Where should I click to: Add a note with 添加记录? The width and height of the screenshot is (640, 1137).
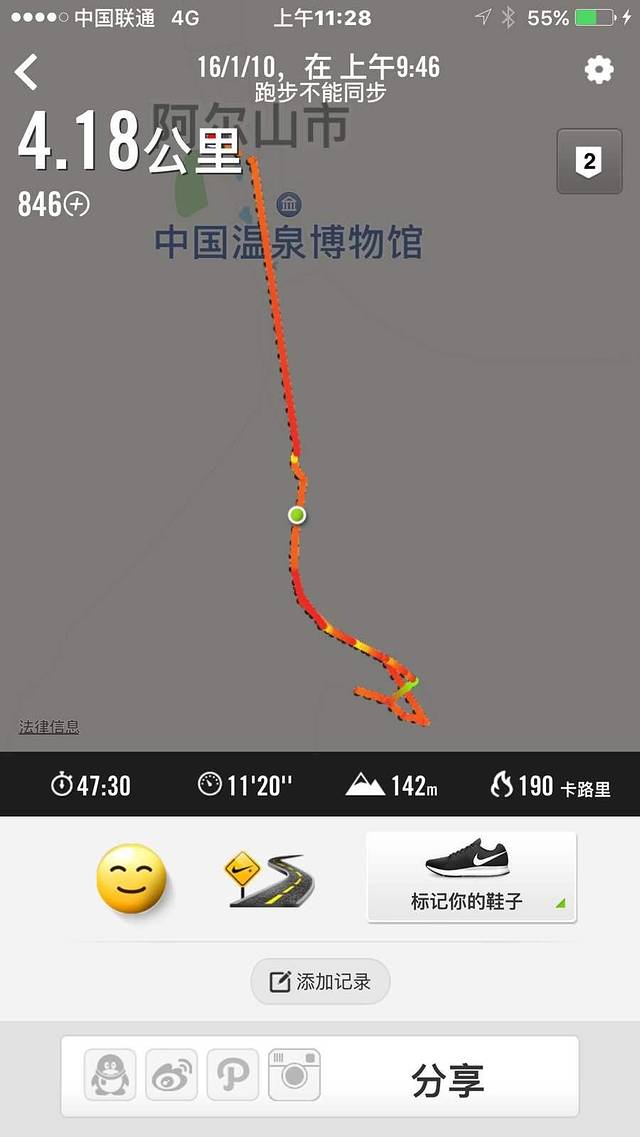[x=320, y=982]
